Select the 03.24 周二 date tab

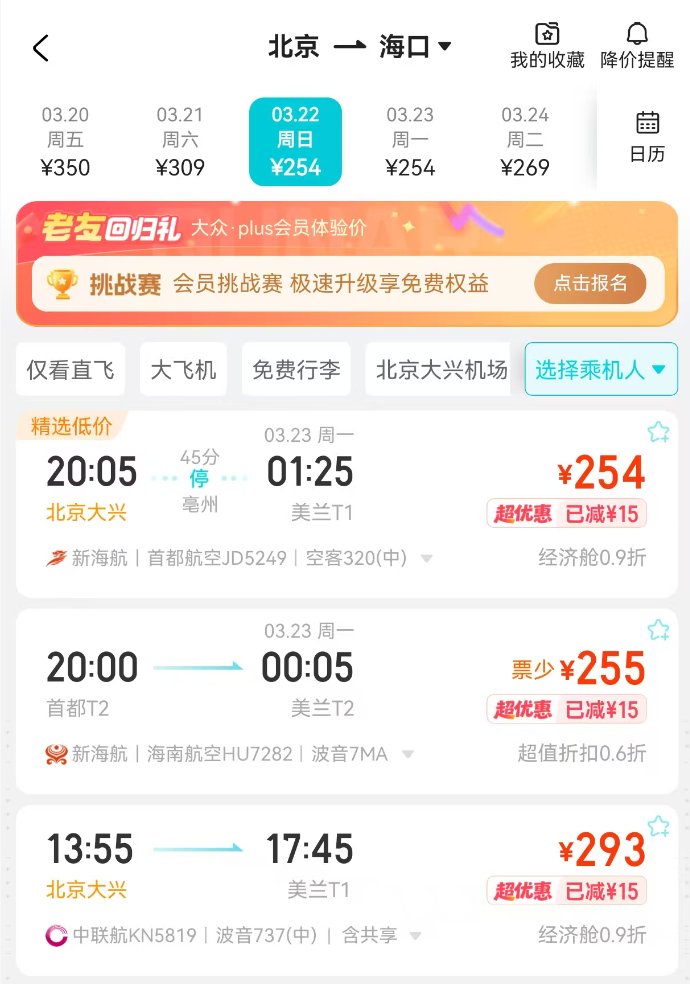(525, 142)
